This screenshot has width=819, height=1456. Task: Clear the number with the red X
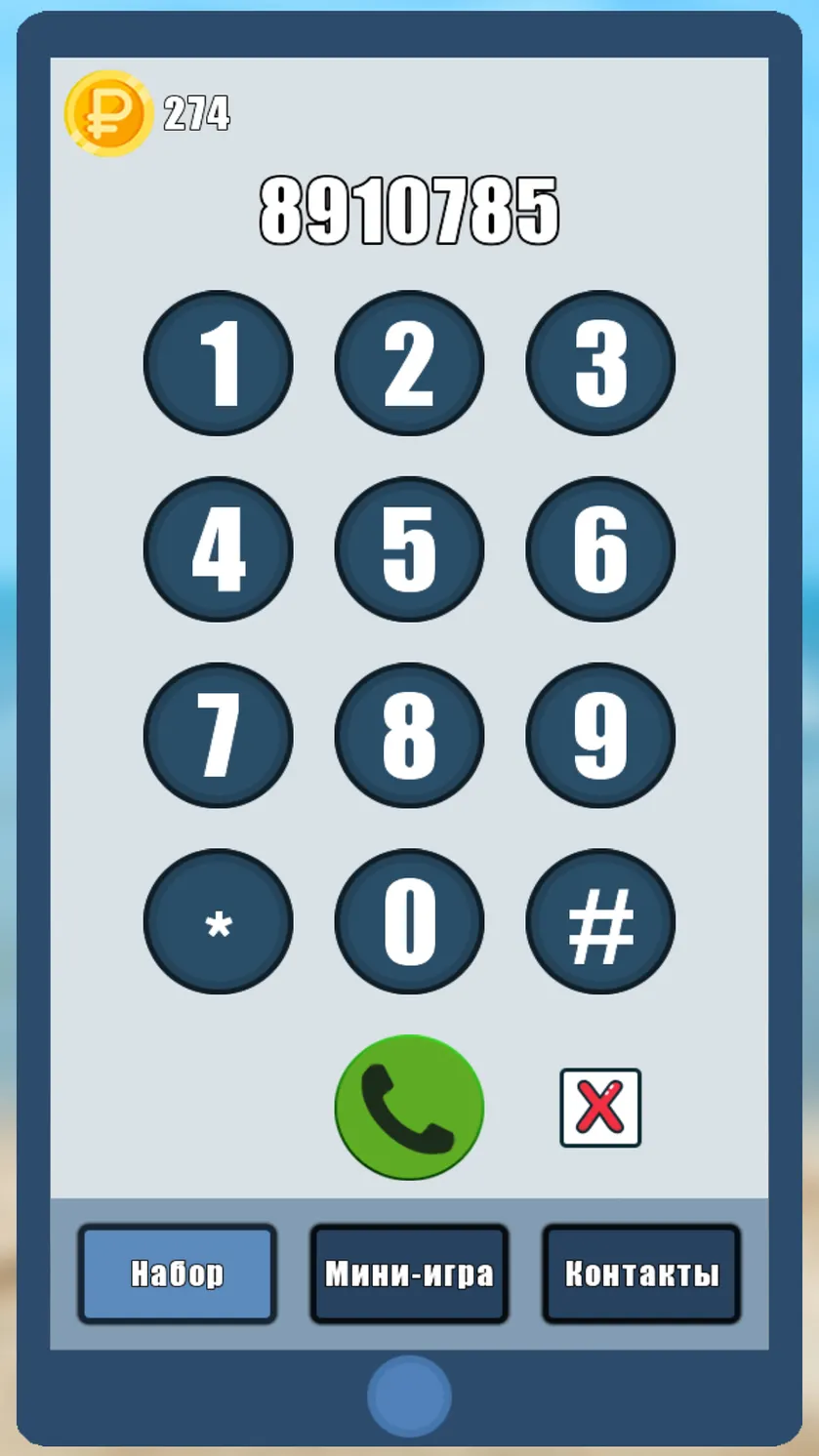coord(600,1108)
